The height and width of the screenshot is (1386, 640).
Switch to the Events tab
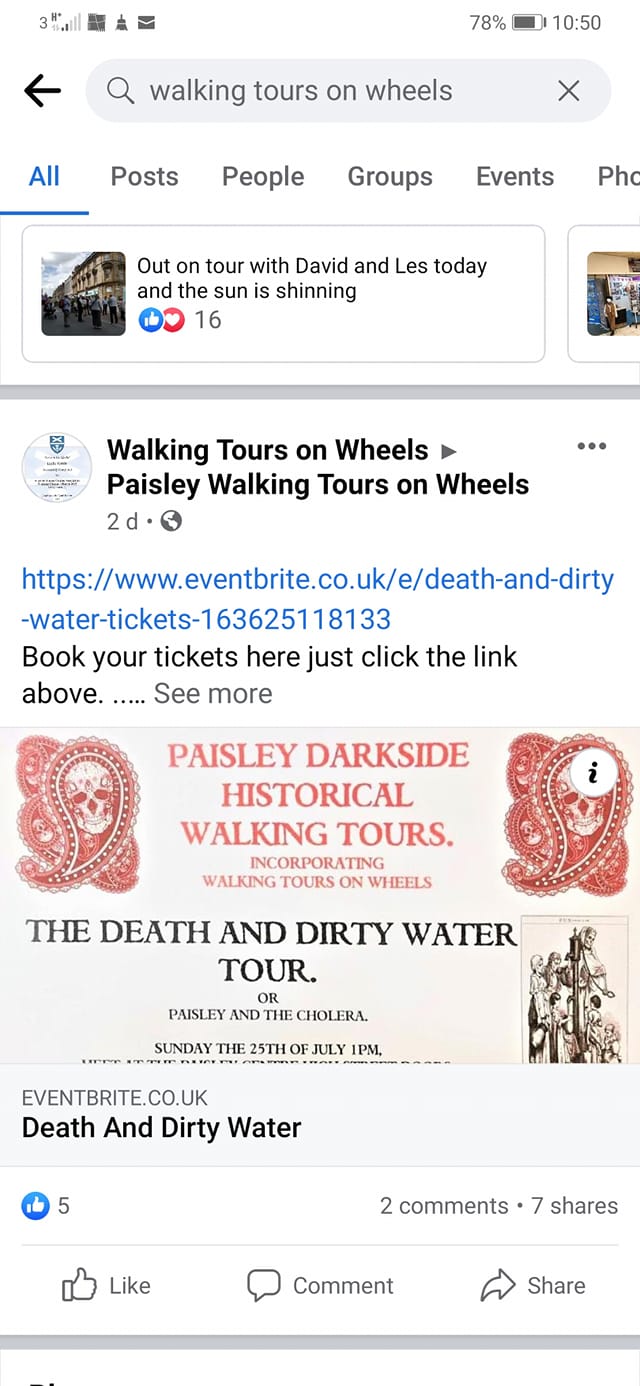pos(514,177)
